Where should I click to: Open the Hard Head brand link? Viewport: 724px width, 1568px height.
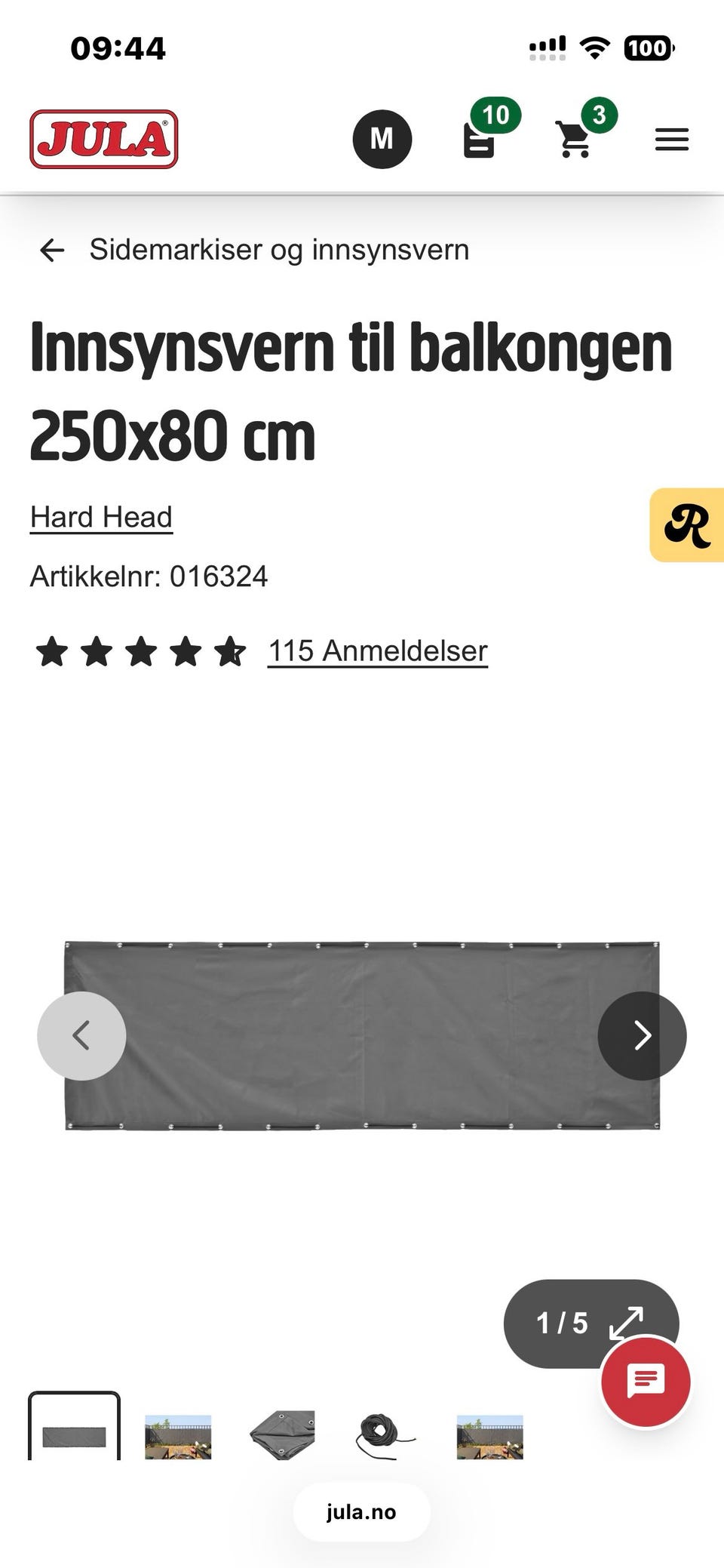[101, 518]
